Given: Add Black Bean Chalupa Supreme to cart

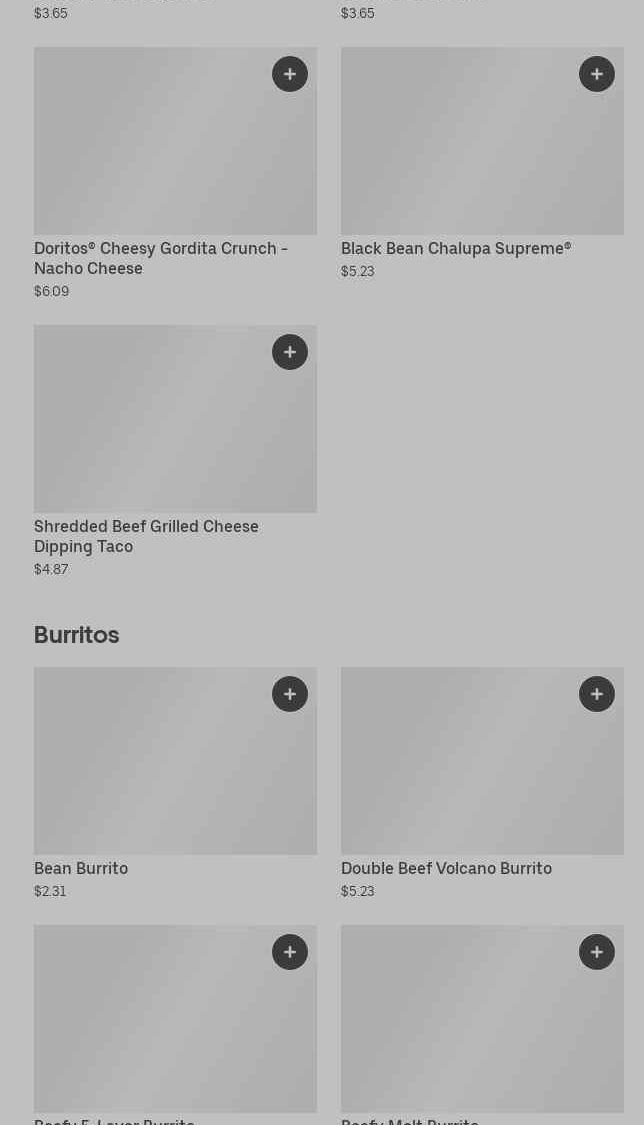Looking at the screenshot, I should point(597,74).
